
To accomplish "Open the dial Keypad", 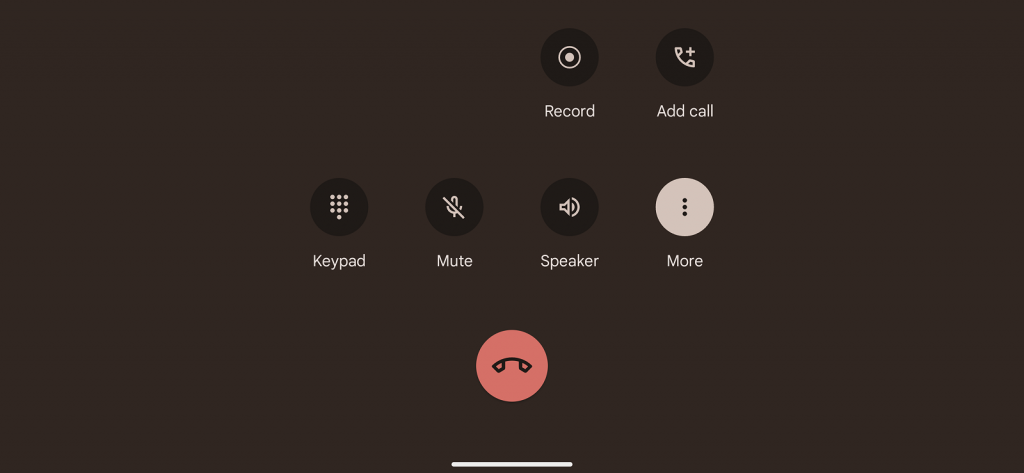I will 339,207.
